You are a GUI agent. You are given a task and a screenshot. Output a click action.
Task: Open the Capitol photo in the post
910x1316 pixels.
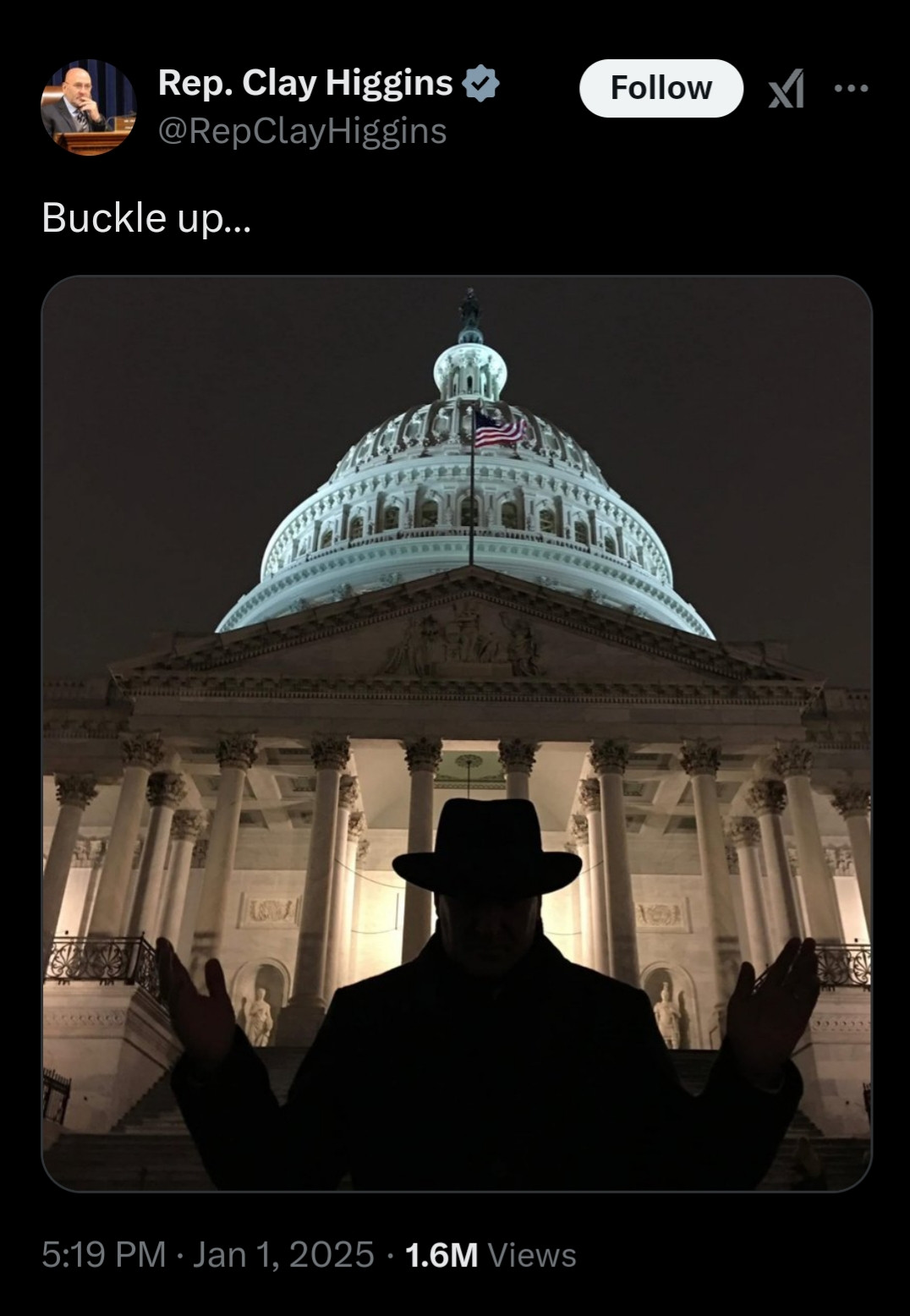(x=457, y=733)
